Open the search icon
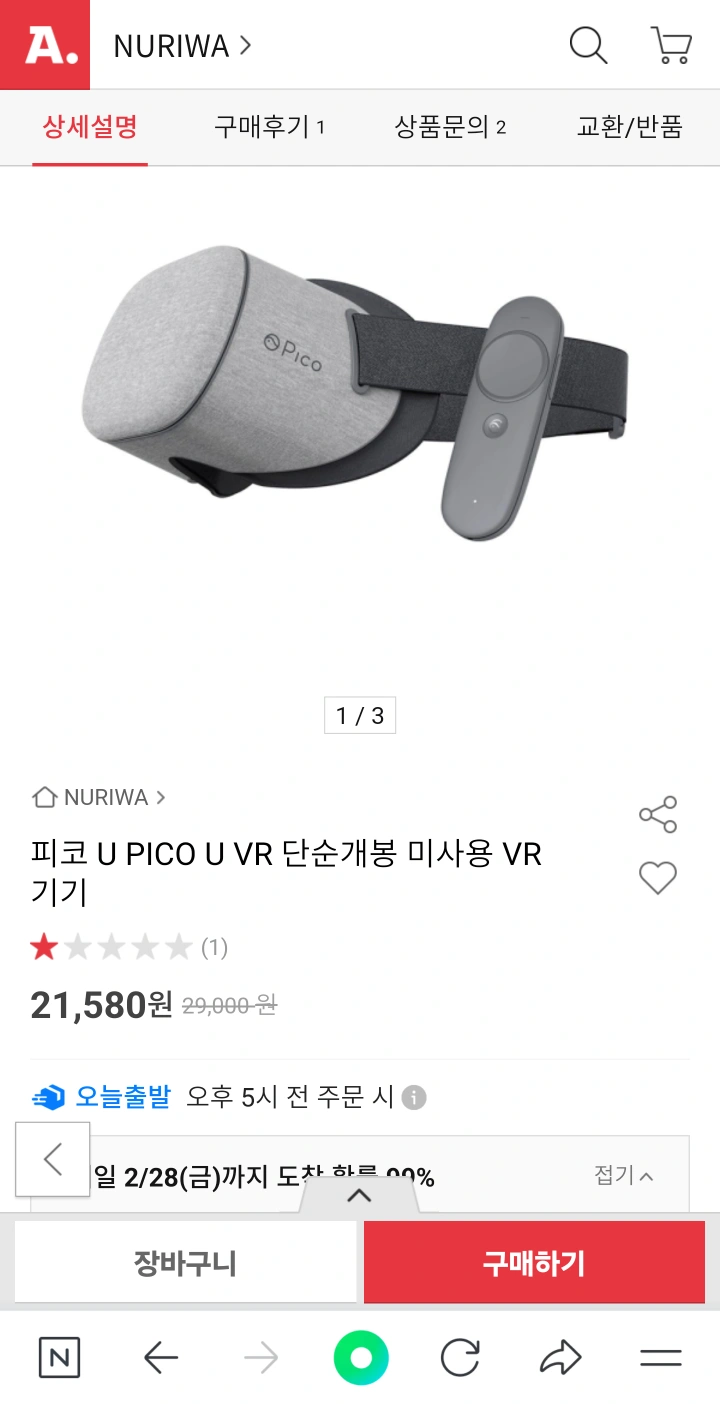The image size is (720, 1404). (588, 45)
